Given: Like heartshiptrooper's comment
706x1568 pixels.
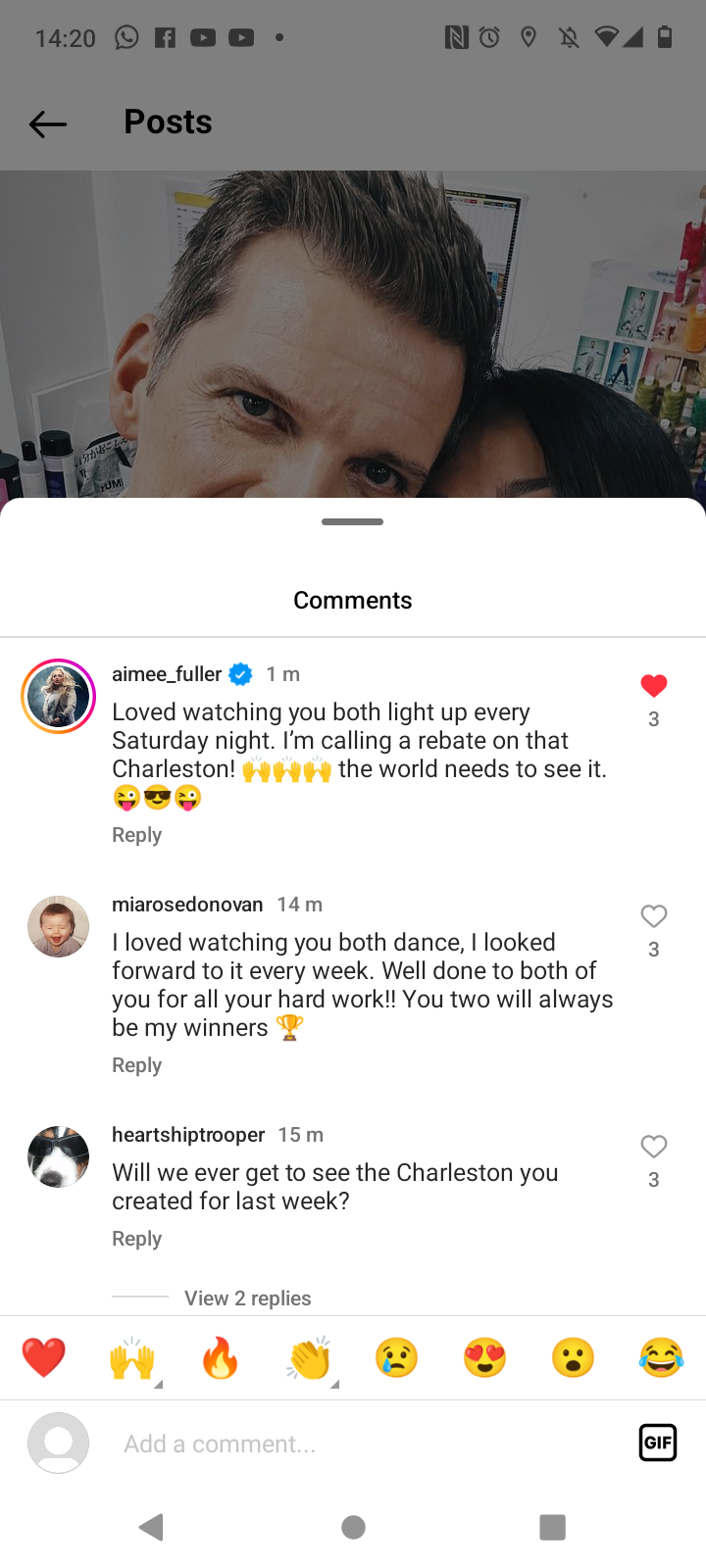Looking at the screenshot, I should click(x=653, y=1147).
